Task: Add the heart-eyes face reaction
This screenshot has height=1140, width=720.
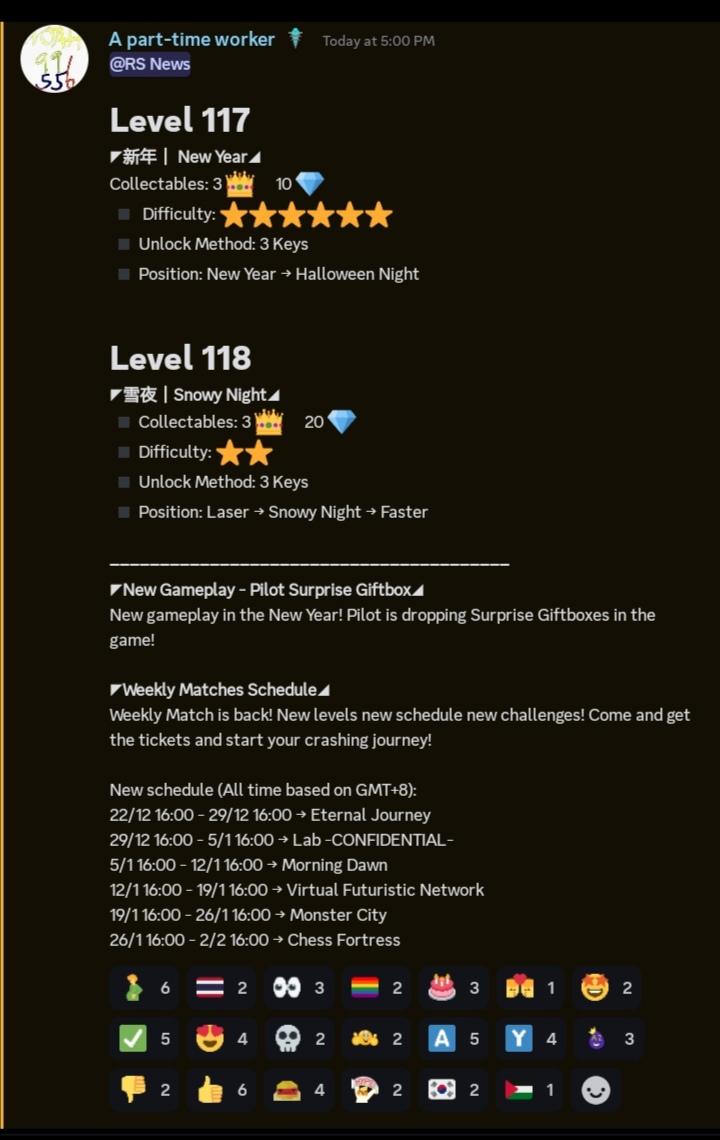Action: point(220,1039)
